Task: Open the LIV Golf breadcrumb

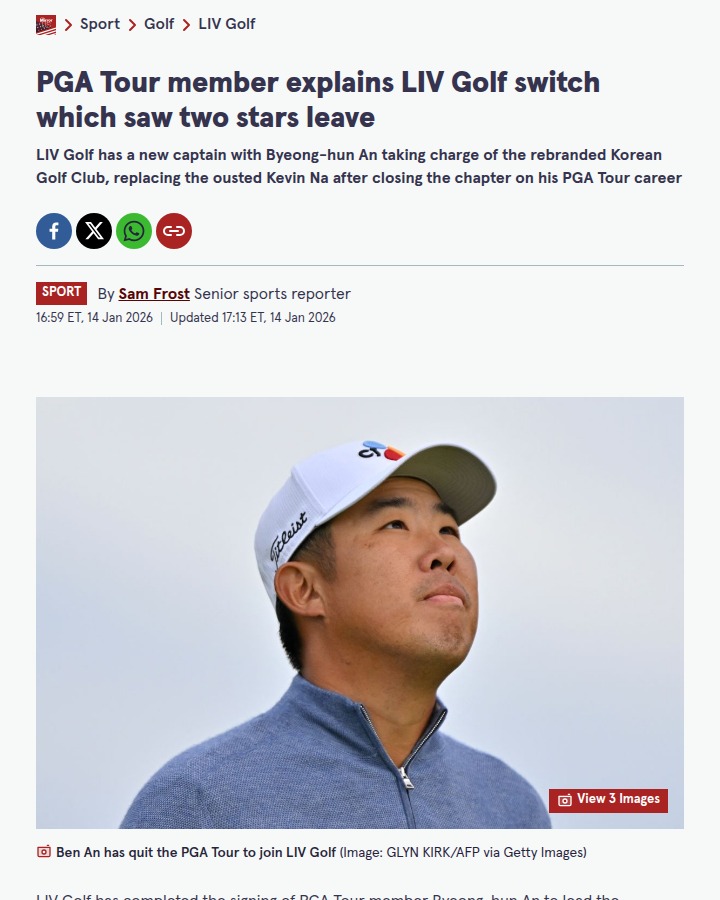Action: (227, 24)
